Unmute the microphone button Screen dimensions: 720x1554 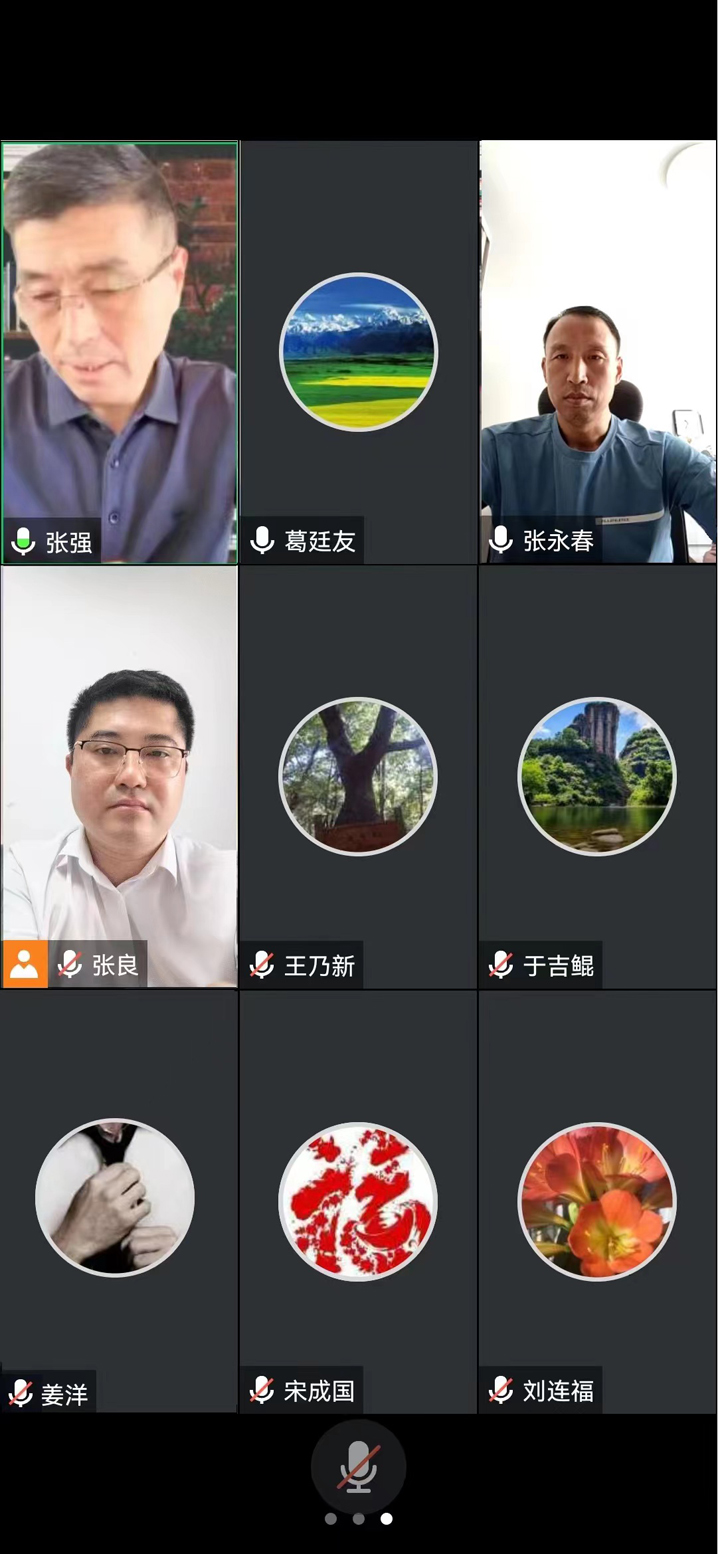click(x=358, y=1467)
